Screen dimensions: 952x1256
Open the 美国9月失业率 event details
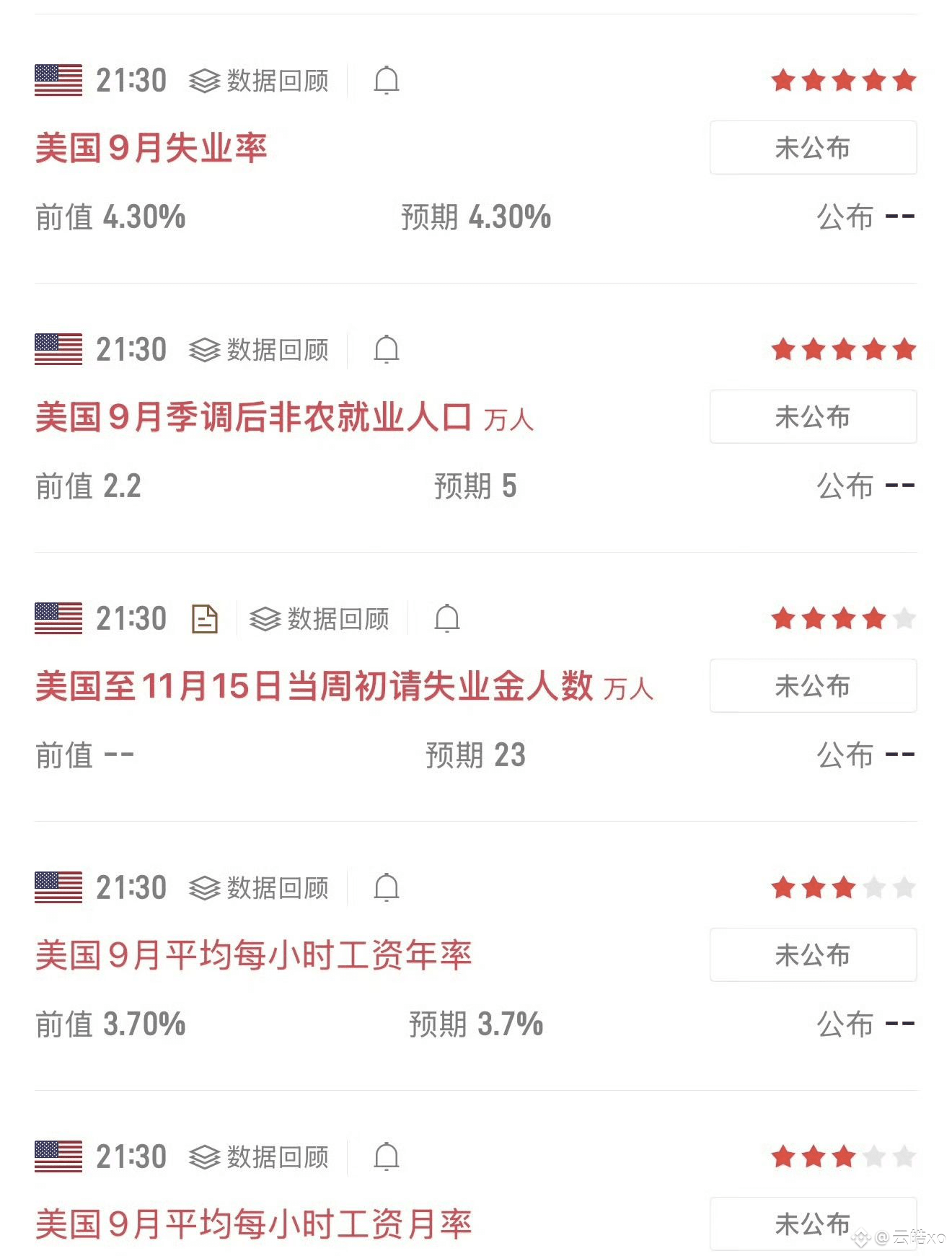pyautogui.click(x=151, y=148)
